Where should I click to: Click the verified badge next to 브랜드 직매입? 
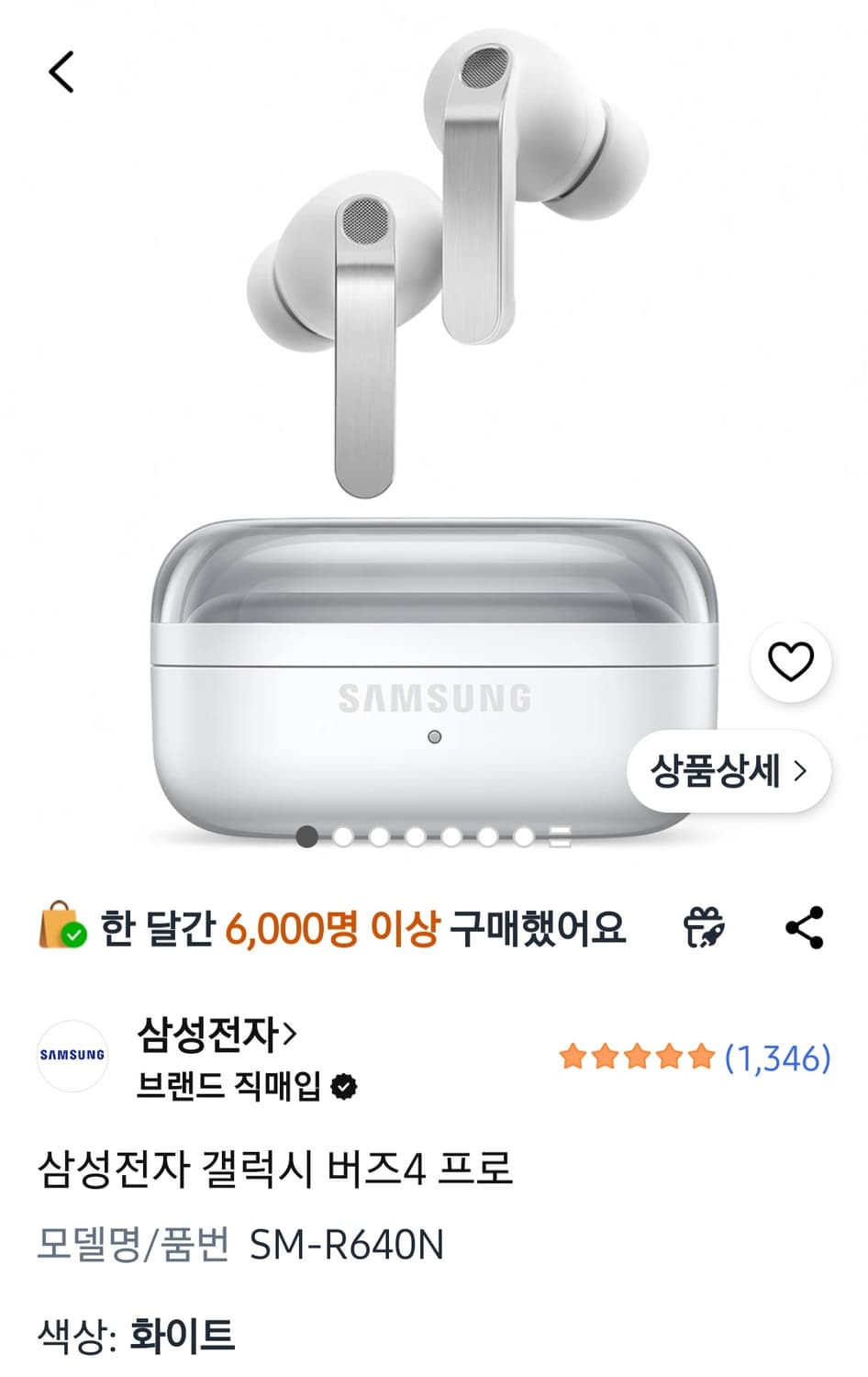(343, 1087)
